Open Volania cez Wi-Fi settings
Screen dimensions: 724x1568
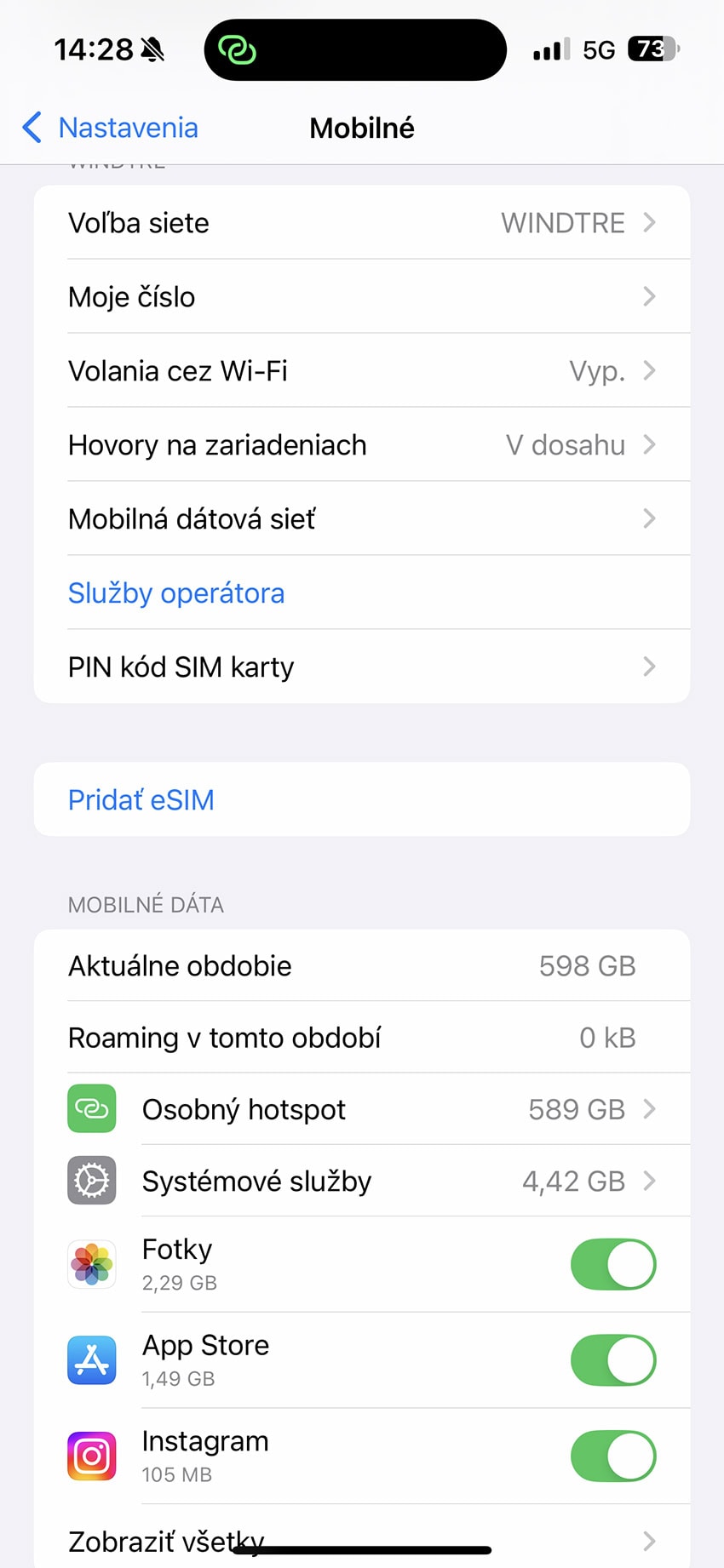[362, 370]
